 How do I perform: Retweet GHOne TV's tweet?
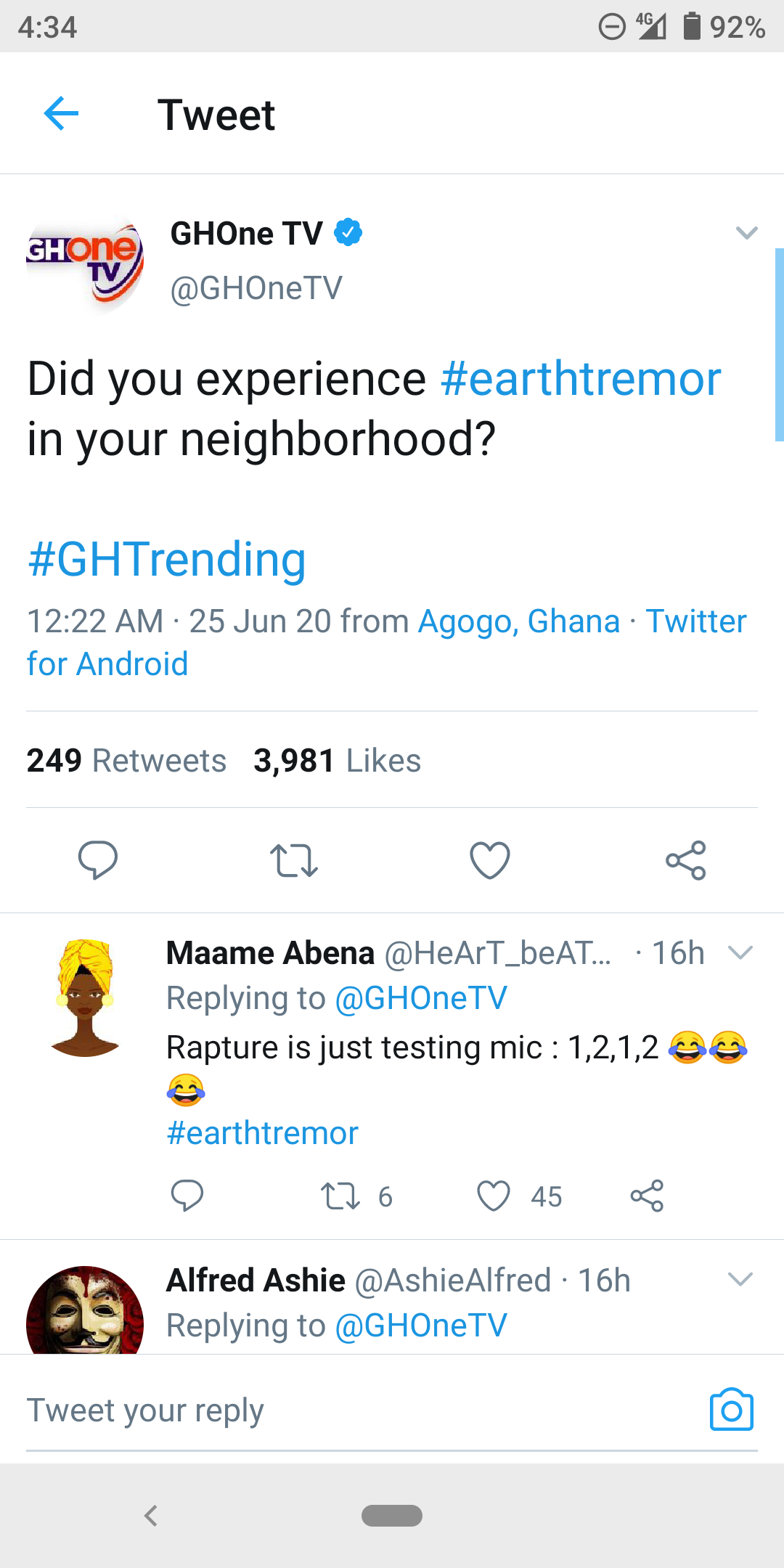coord(294,860)
